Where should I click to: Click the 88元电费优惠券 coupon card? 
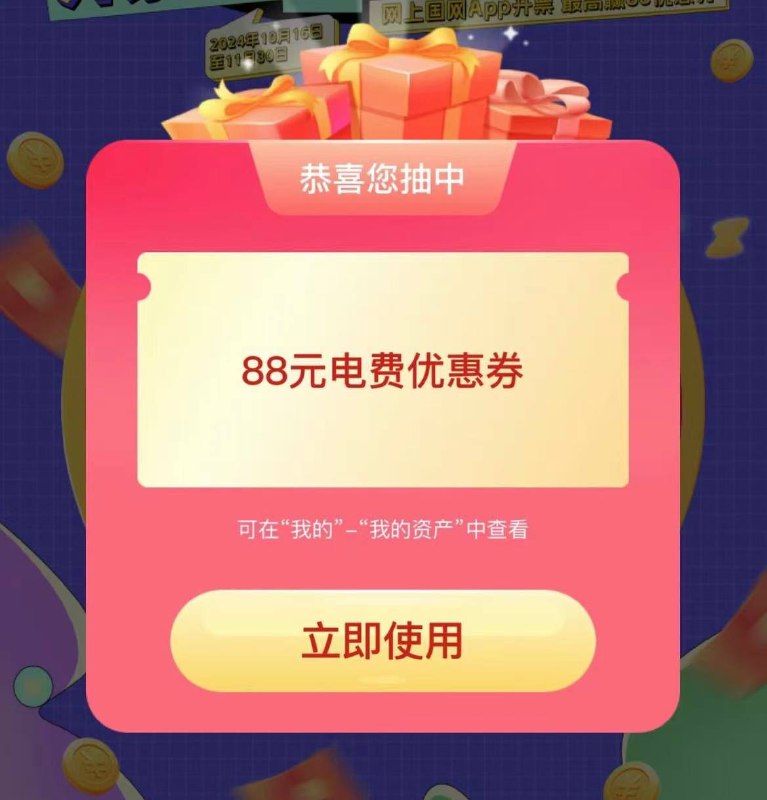point(383,370)
